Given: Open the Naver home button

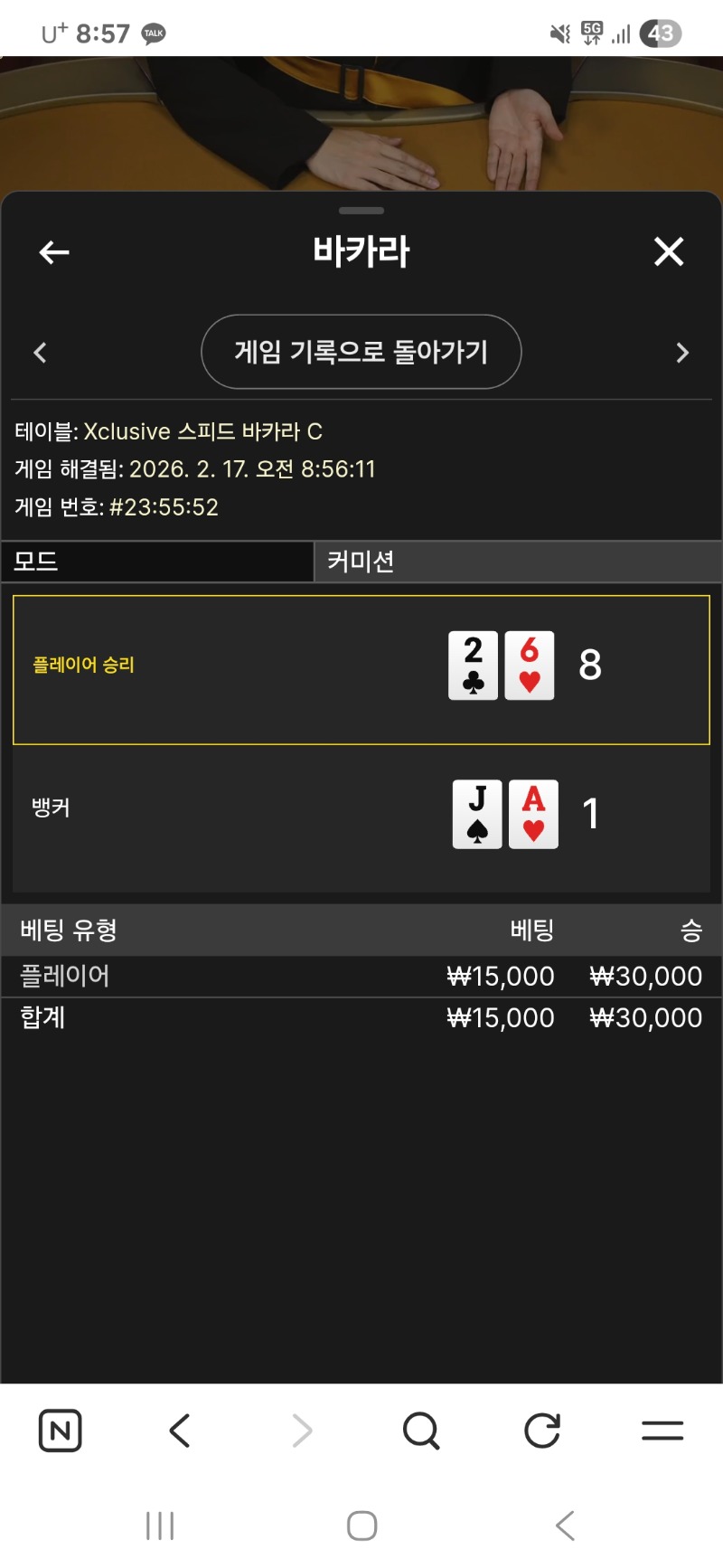Looking at the screenshot, I should [61, 1431].
